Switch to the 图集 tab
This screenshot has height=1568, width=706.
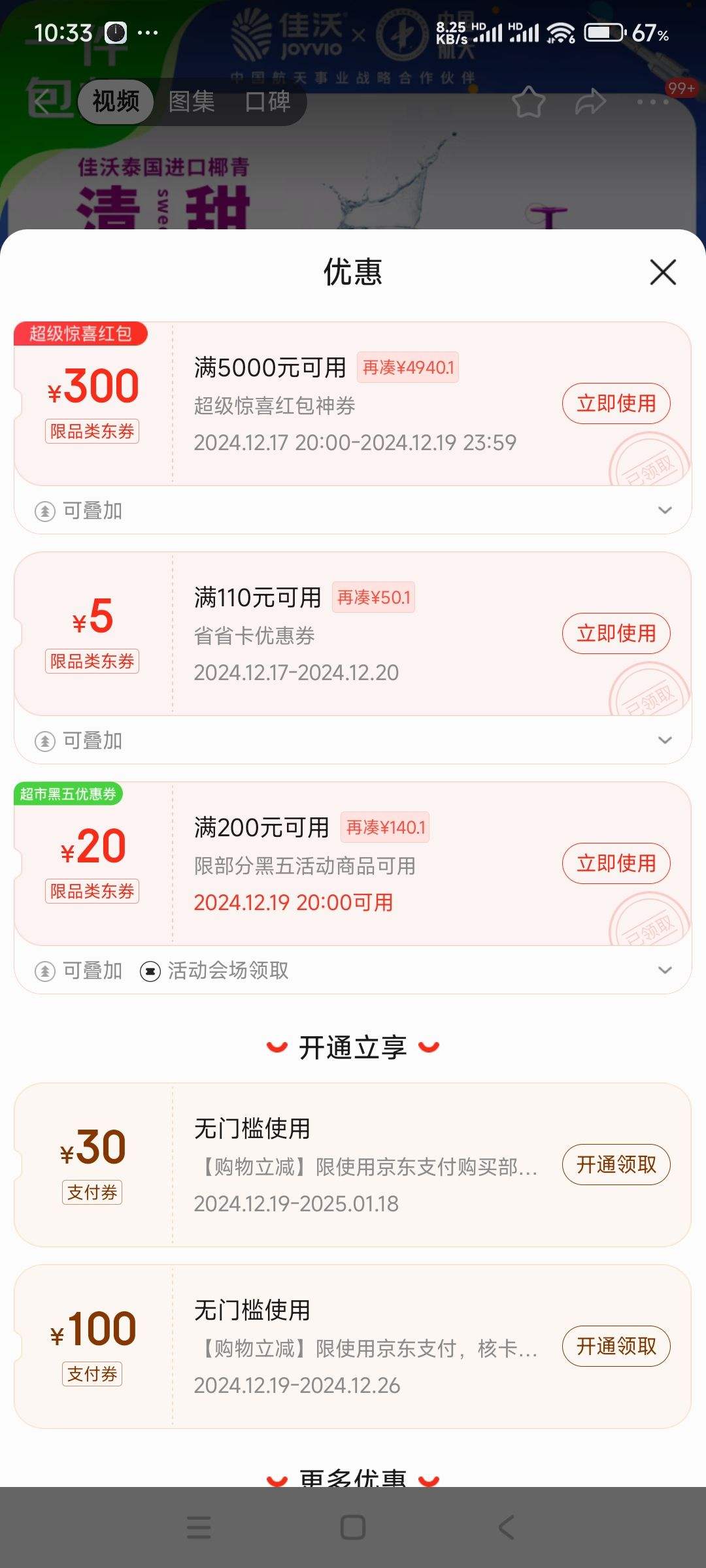click(192, 103)
